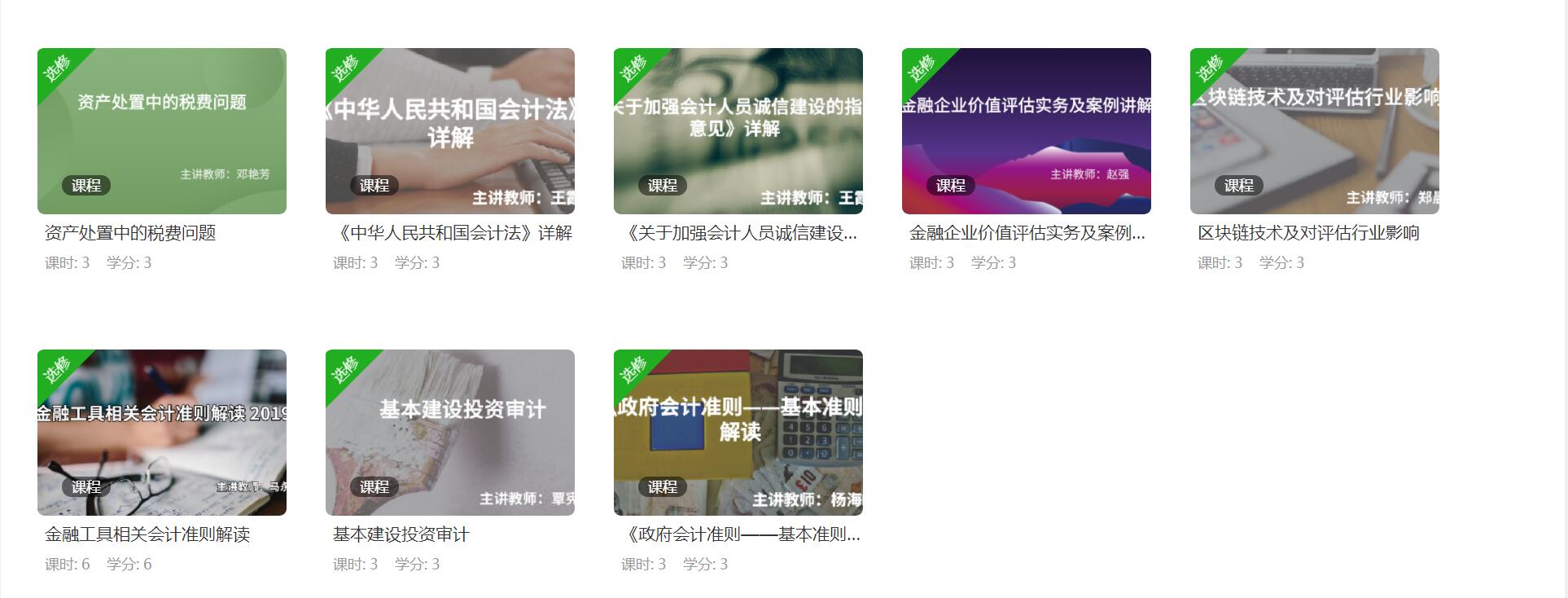Tap the 金融工具相关会计准则解读 course card
The height and width of the screenshot is (598, 1568).
(x=161, y=433)
